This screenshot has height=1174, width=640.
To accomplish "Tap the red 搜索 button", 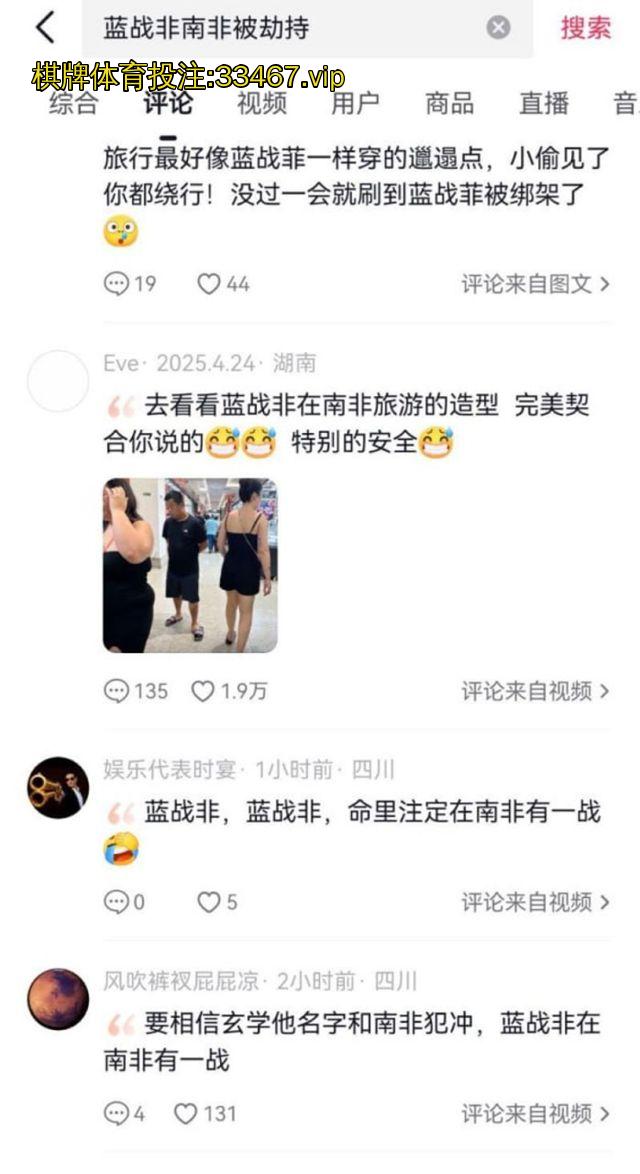I will point(586,28).
